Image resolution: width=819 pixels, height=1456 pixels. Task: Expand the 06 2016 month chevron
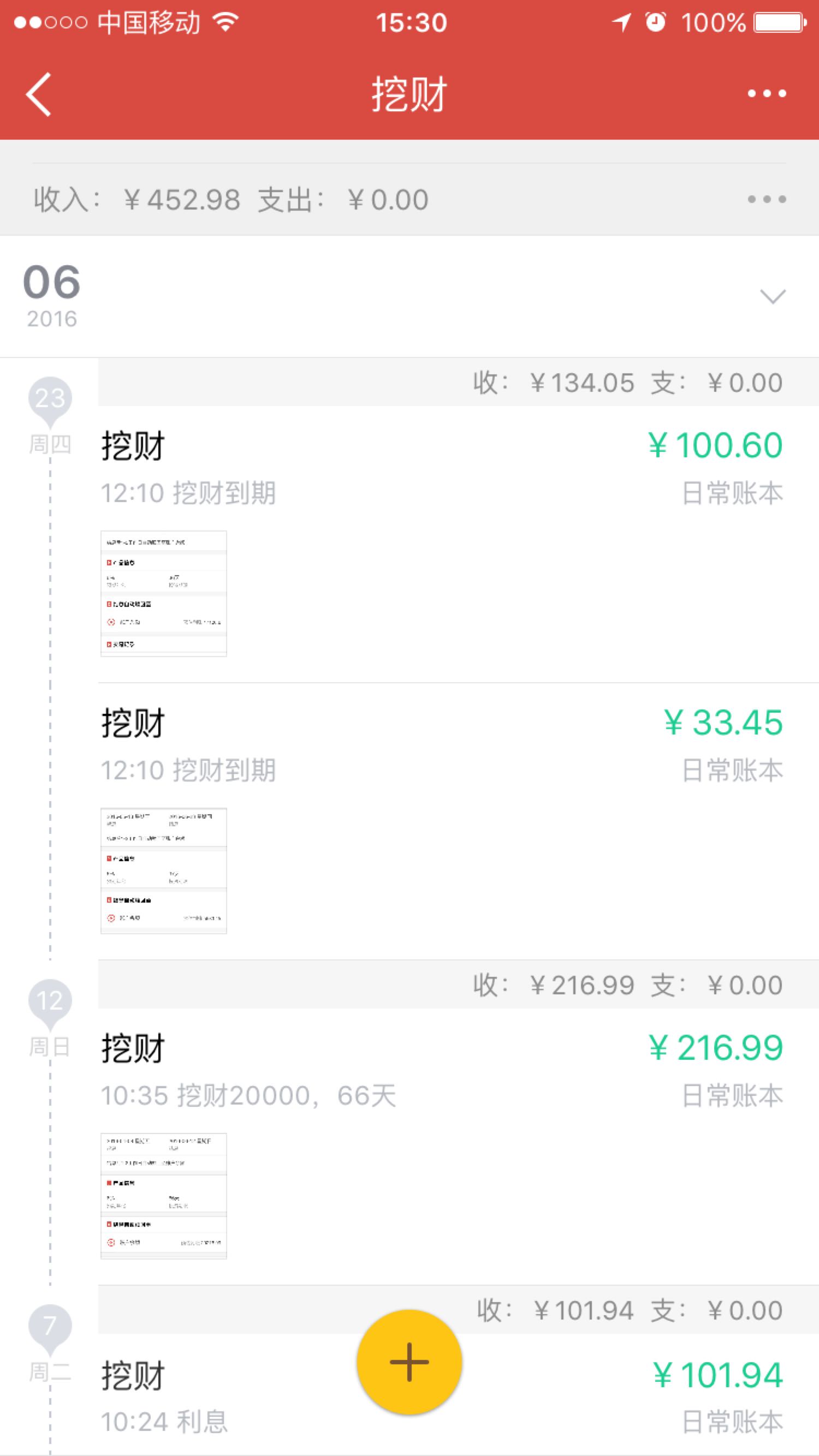tap(773, 296)
